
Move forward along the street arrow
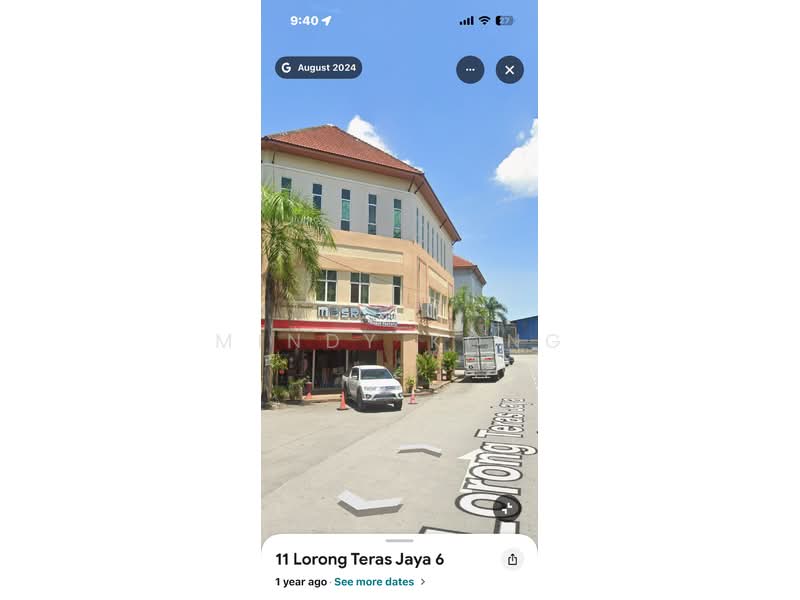[x=419, y=450]
